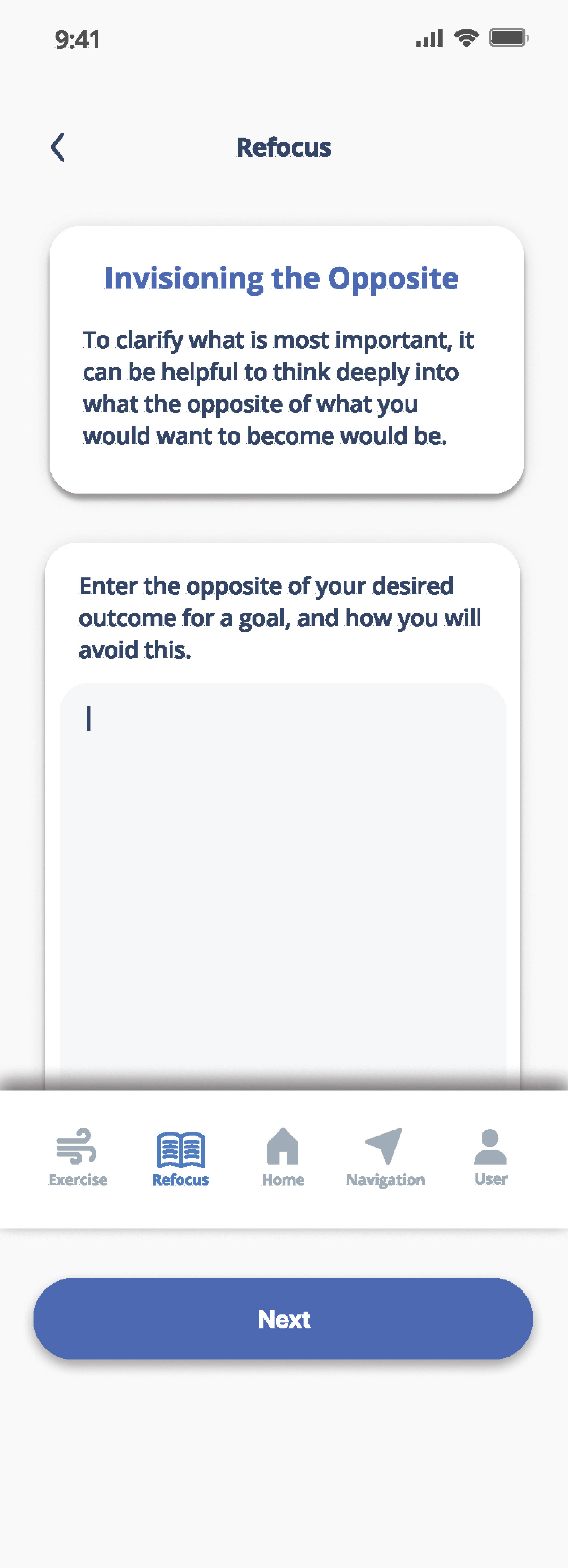The height and width of the screenshot is (1568, 568).
Task: Tap the Next button
Action: pos(283,1319)
